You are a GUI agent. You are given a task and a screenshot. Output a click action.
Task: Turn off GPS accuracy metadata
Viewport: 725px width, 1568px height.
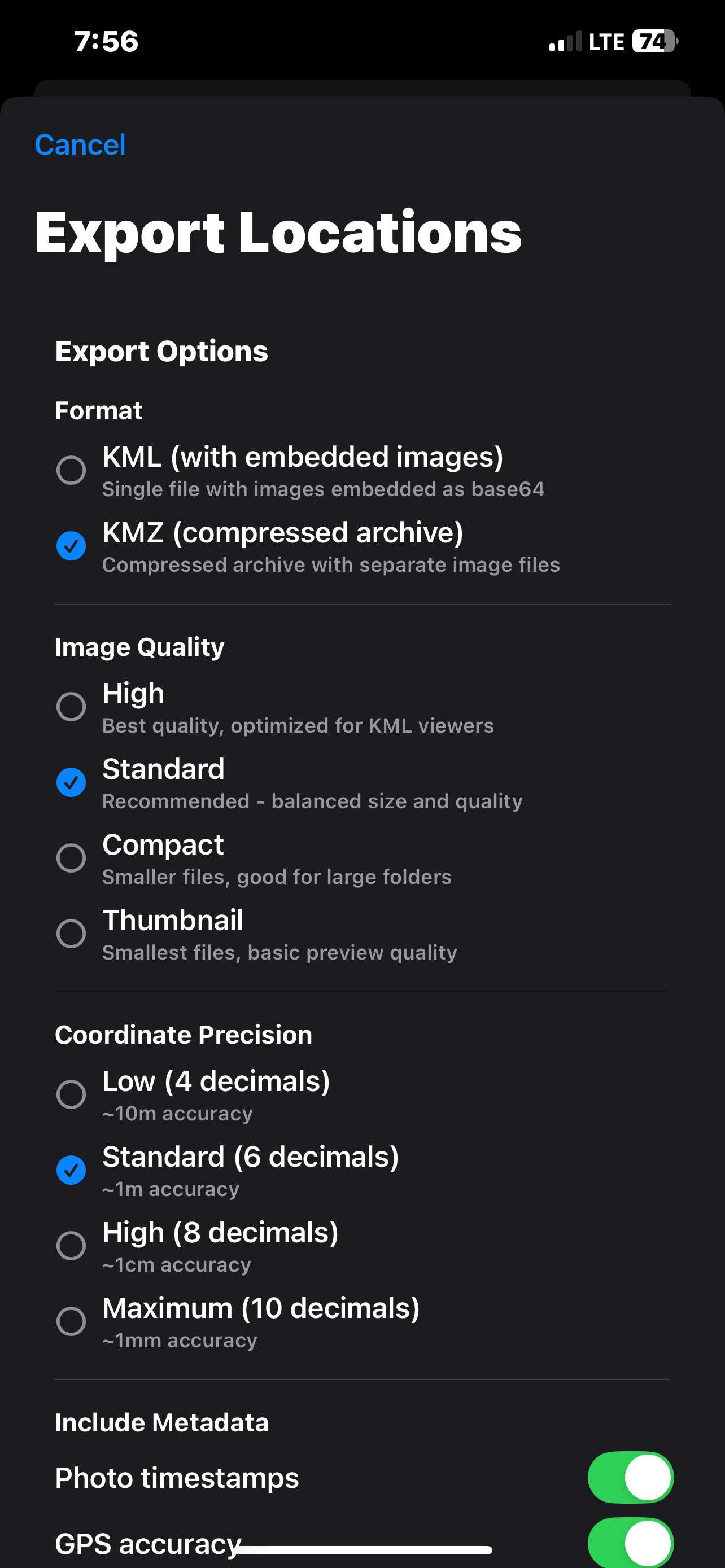click(630, 1543)
